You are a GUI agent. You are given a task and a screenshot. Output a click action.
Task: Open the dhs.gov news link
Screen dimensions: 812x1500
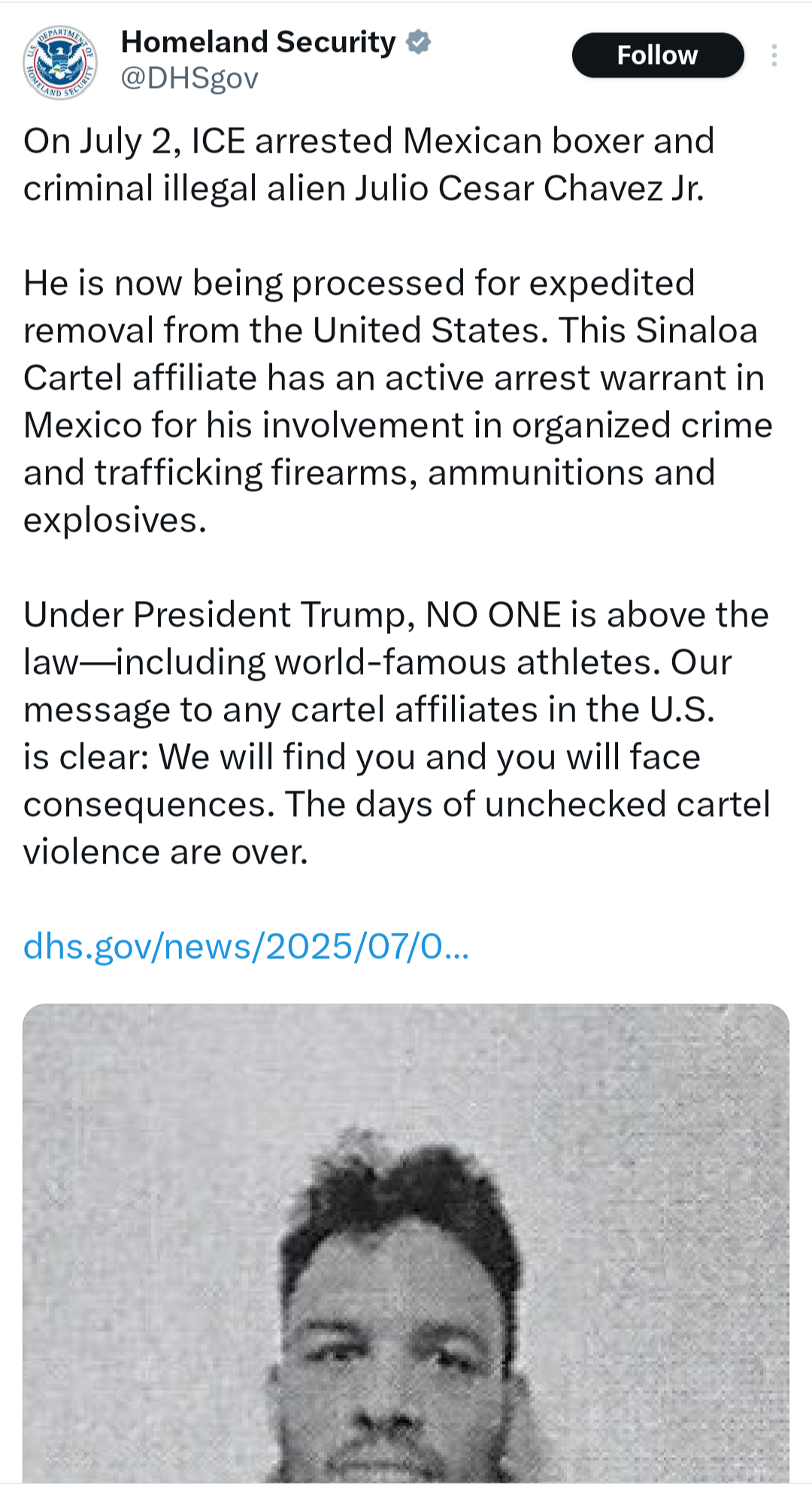(246, 946)
